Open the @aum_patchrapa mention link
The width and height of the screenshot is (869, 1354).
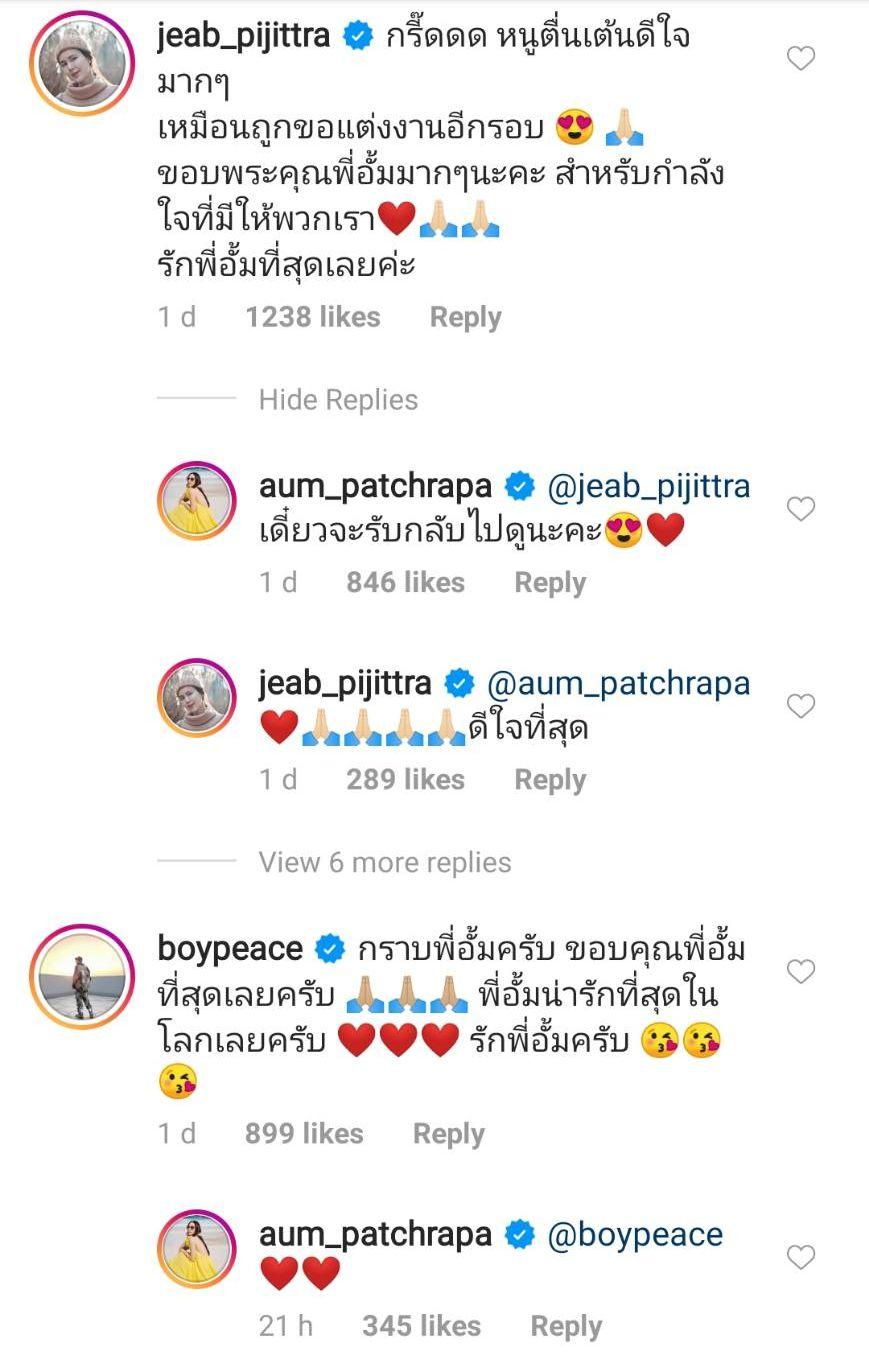[617, 684]
